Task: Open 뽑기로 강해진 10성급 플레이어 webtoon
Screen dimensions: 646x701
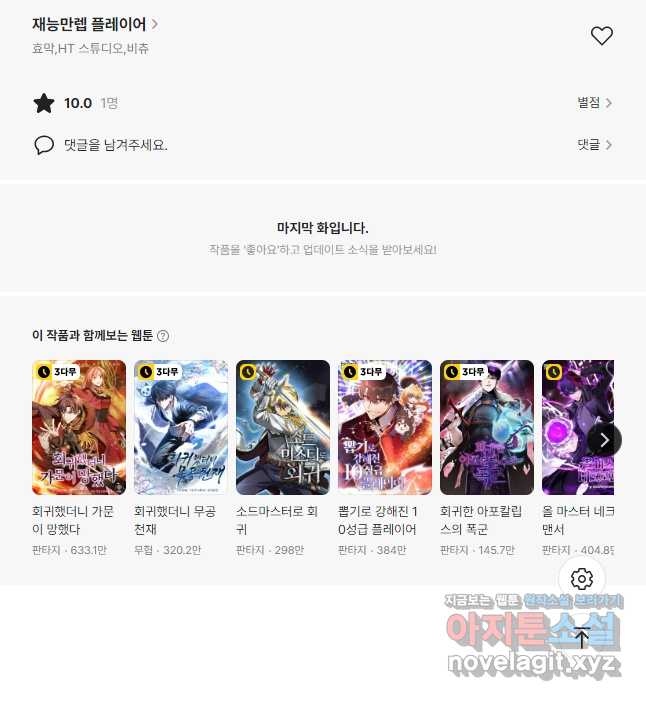Action: point(385,428)
